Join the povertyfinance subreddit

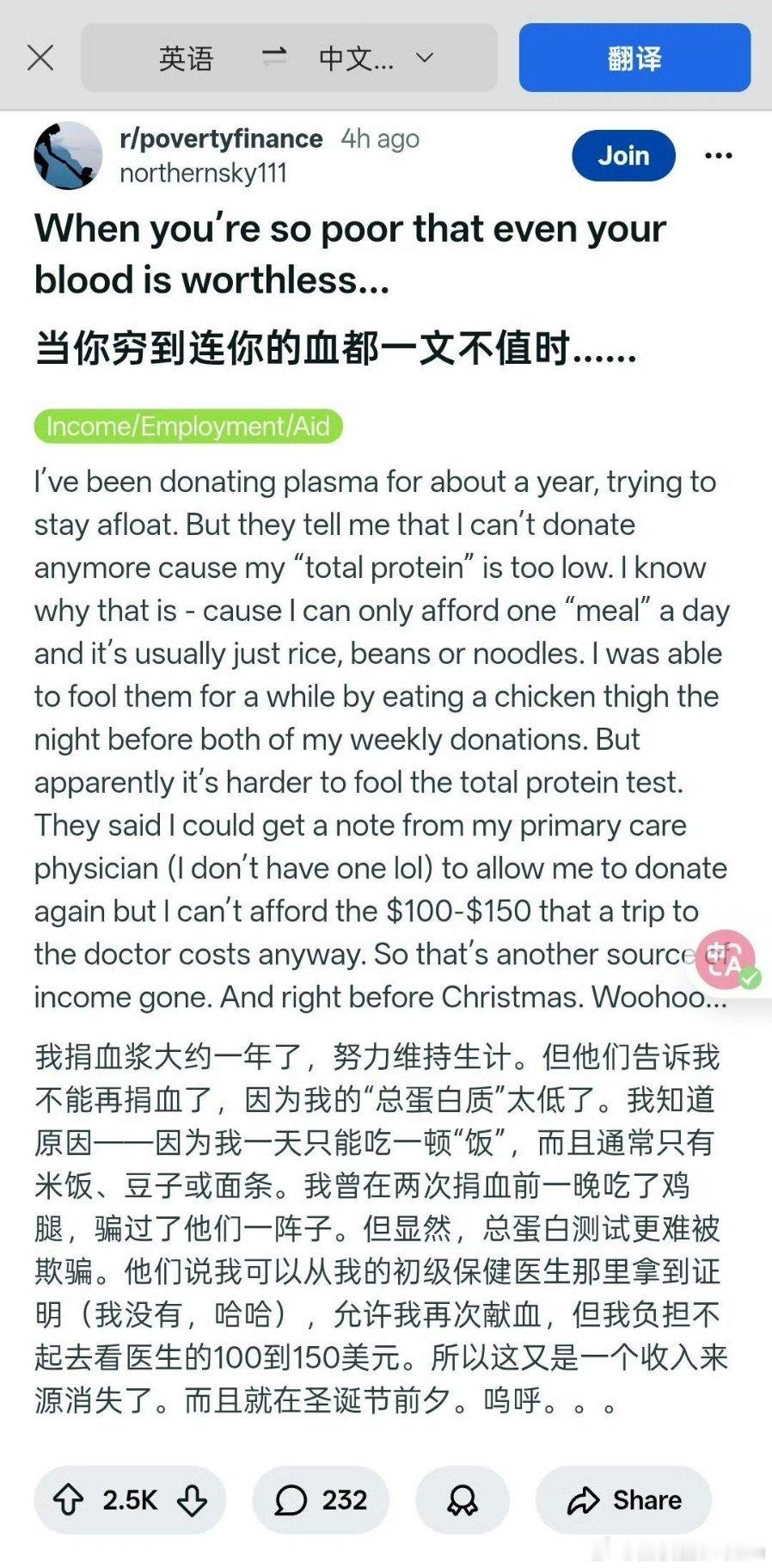tap(623, 156)
